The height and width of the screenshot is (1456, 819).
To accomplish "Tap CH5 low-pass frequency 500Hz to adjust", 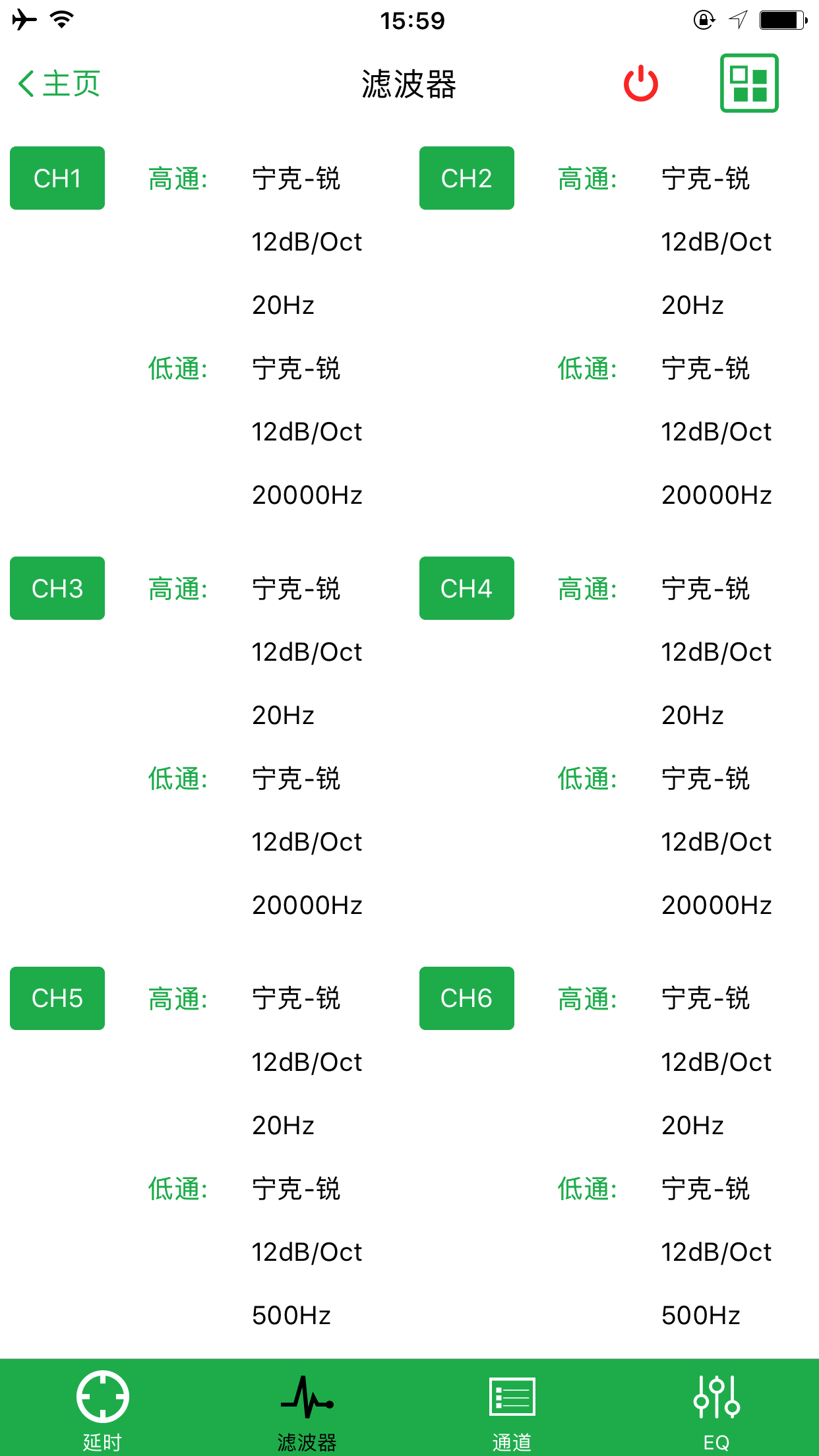I will 292,1316.
